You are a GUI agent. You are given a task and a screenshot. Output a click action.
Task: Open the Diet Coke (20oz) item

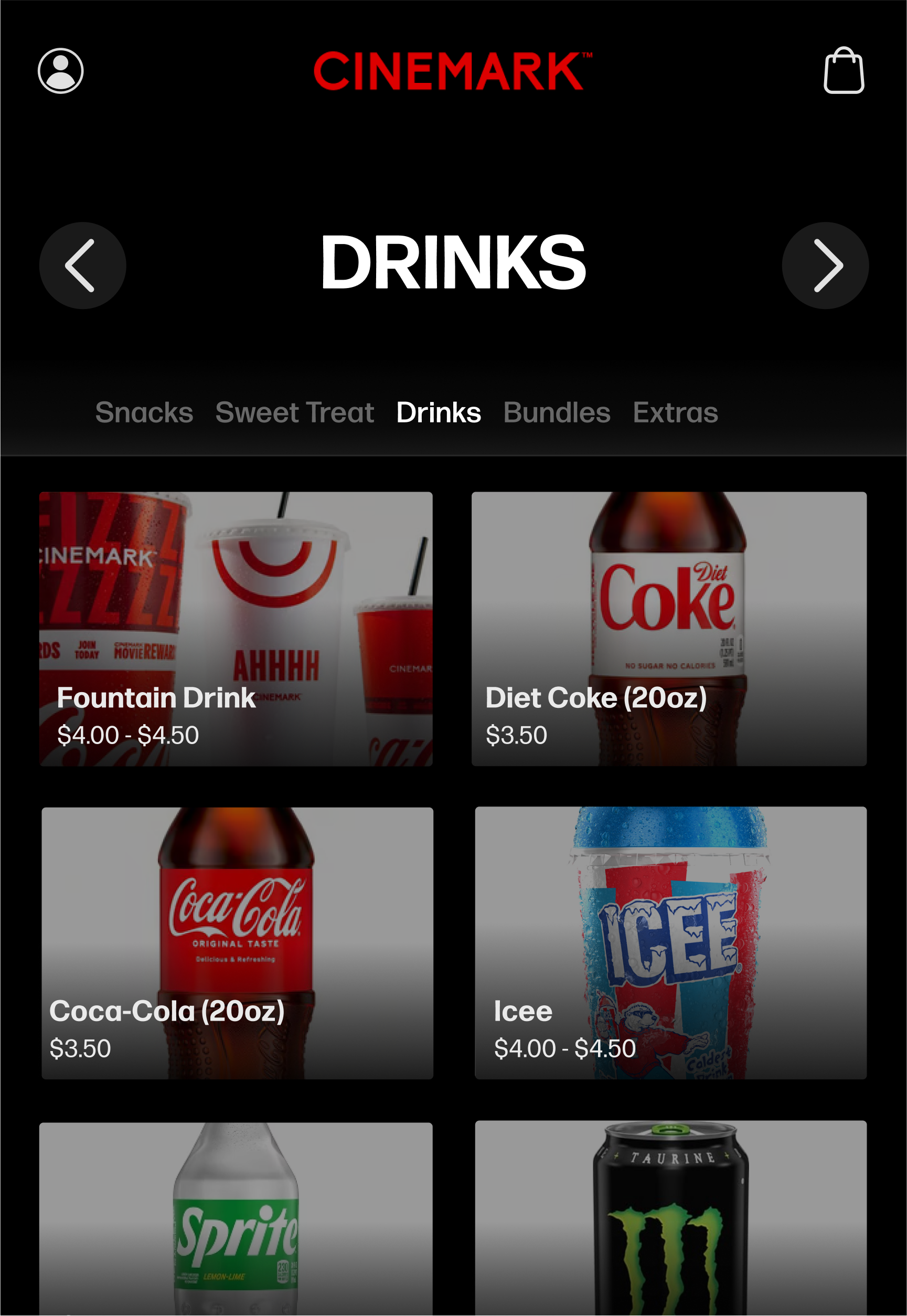tap(669, 629)
